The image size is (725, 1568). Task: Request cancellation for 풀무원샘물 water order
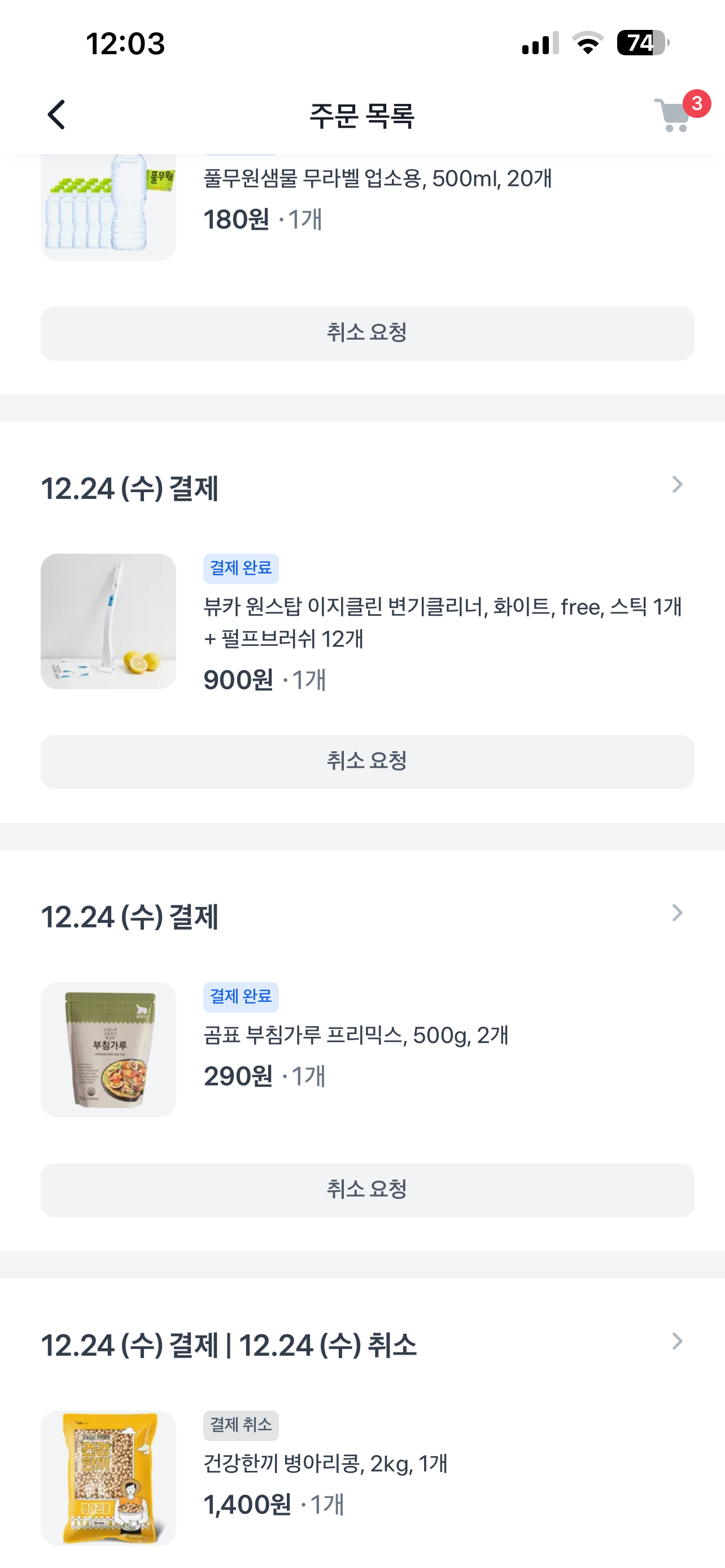(x=367, y=334)
